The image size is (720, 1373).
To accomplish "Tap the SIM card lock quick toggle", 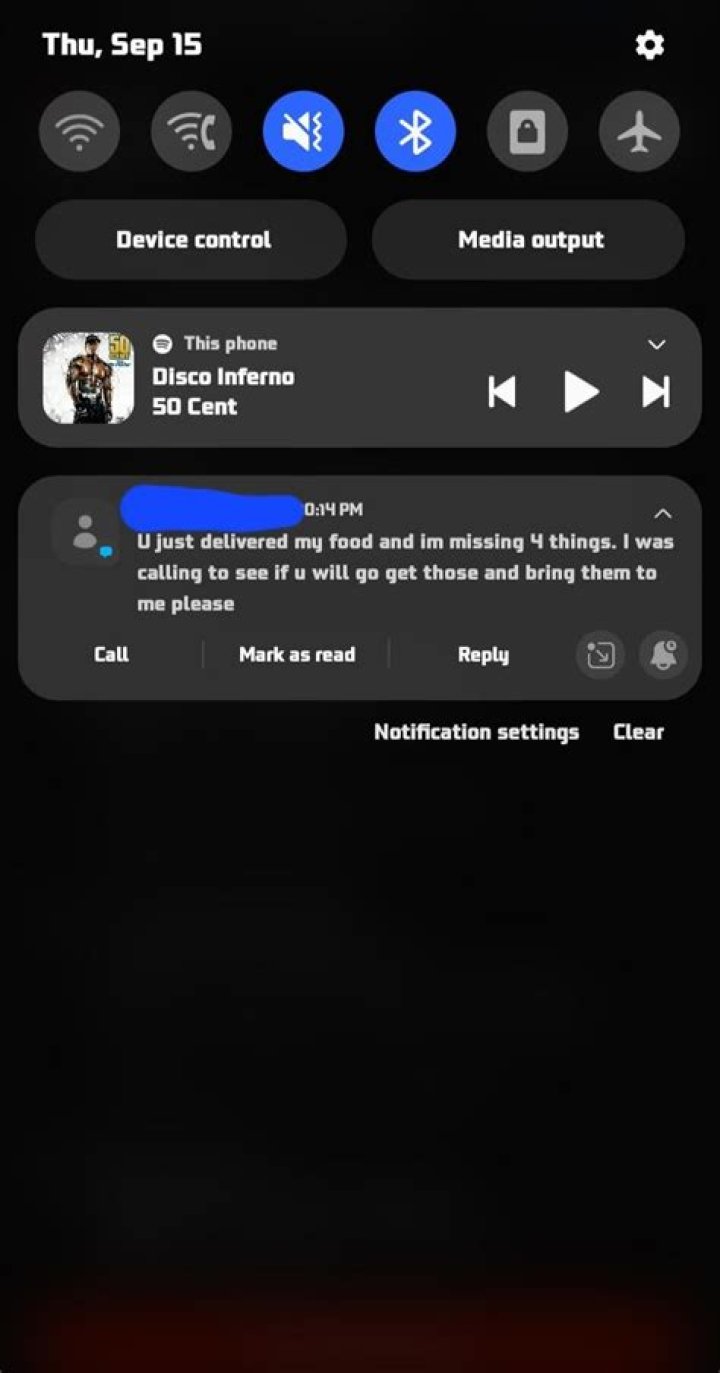I will (x=527, y=131).
